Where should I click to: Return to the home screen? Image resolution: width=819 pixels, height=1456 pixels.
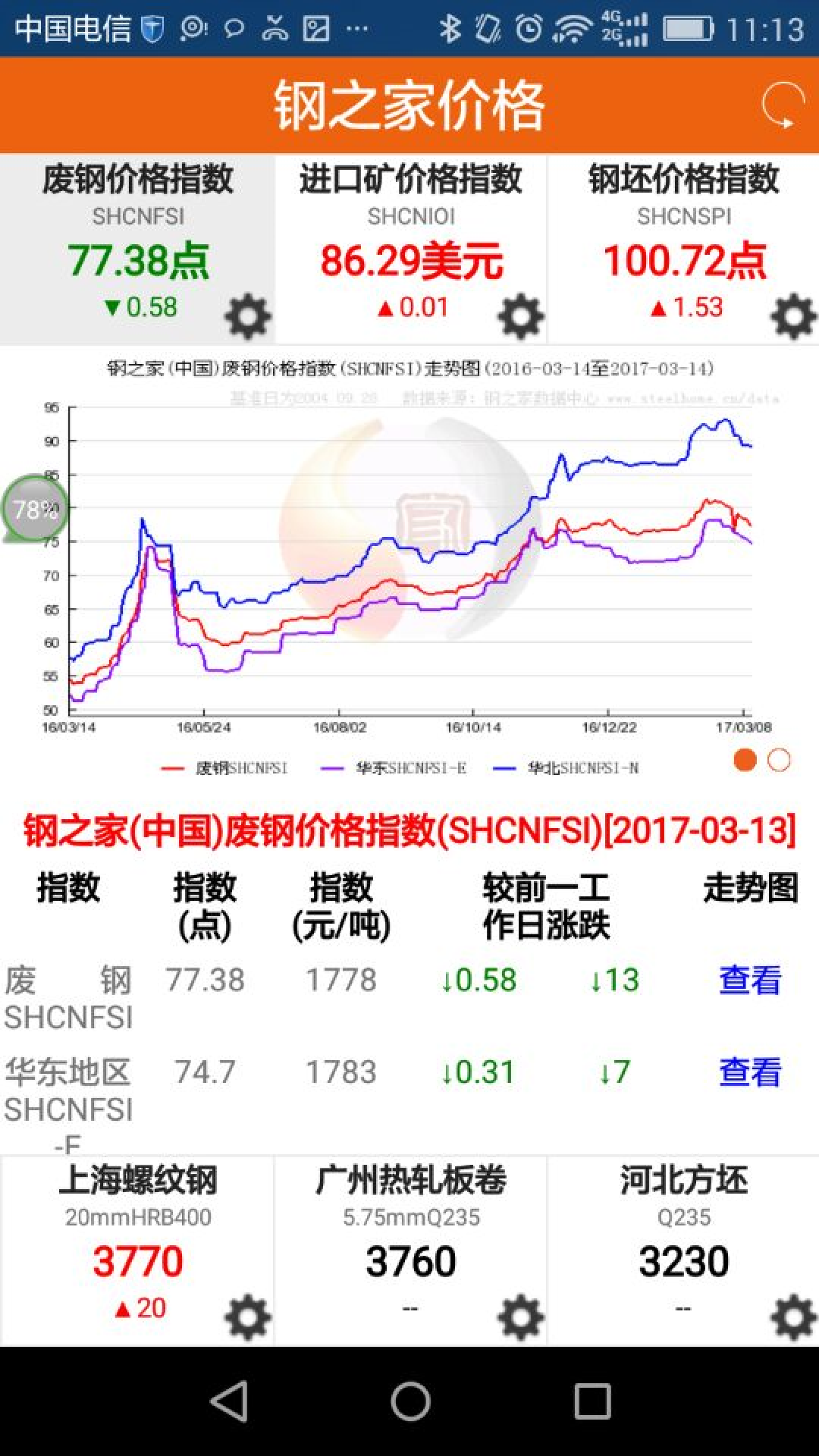click(x=410, y=1401)
